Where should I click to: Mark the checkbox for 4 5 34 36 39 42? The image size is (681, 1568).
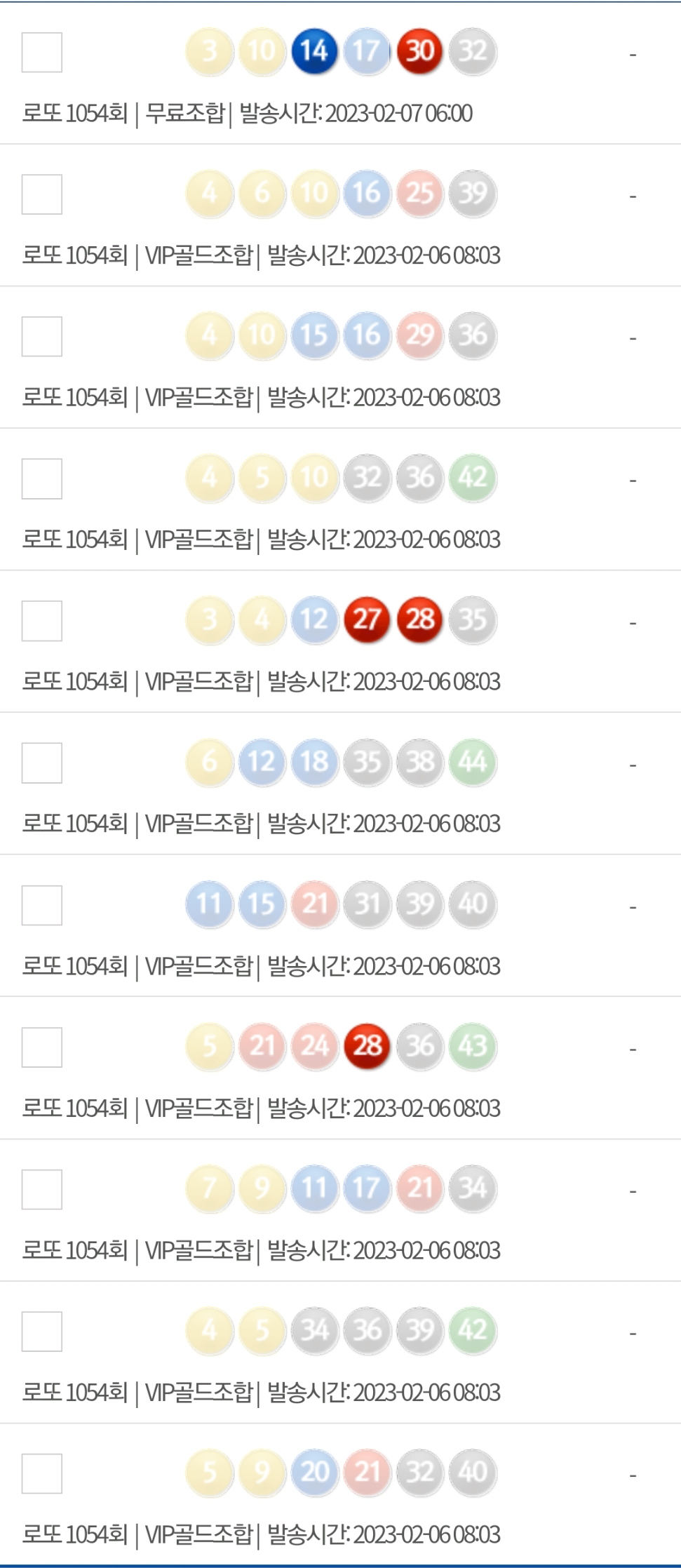42,1332
